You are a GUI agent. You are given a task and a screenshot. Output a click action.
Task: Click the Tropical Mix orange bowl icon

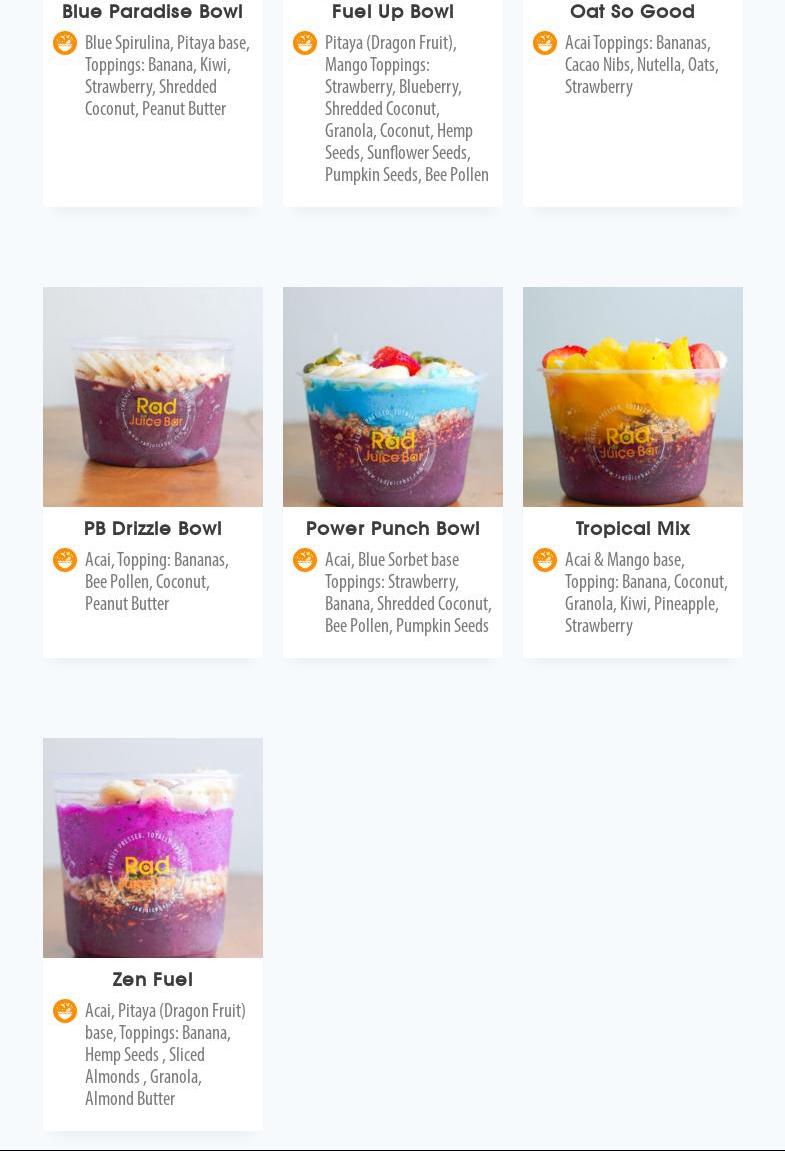point(544,560)
